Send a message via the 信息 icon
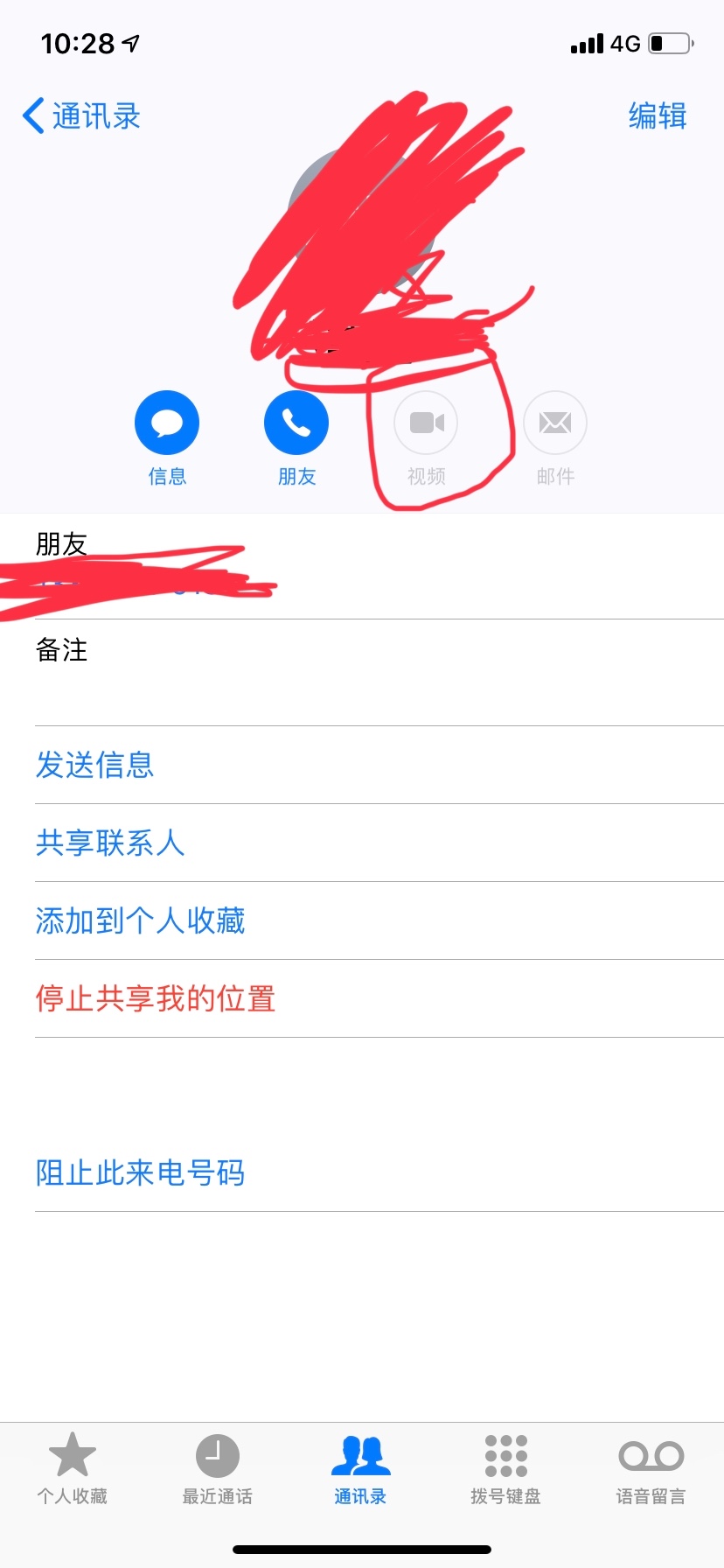The image size is (724, 1568). [167, 423]
